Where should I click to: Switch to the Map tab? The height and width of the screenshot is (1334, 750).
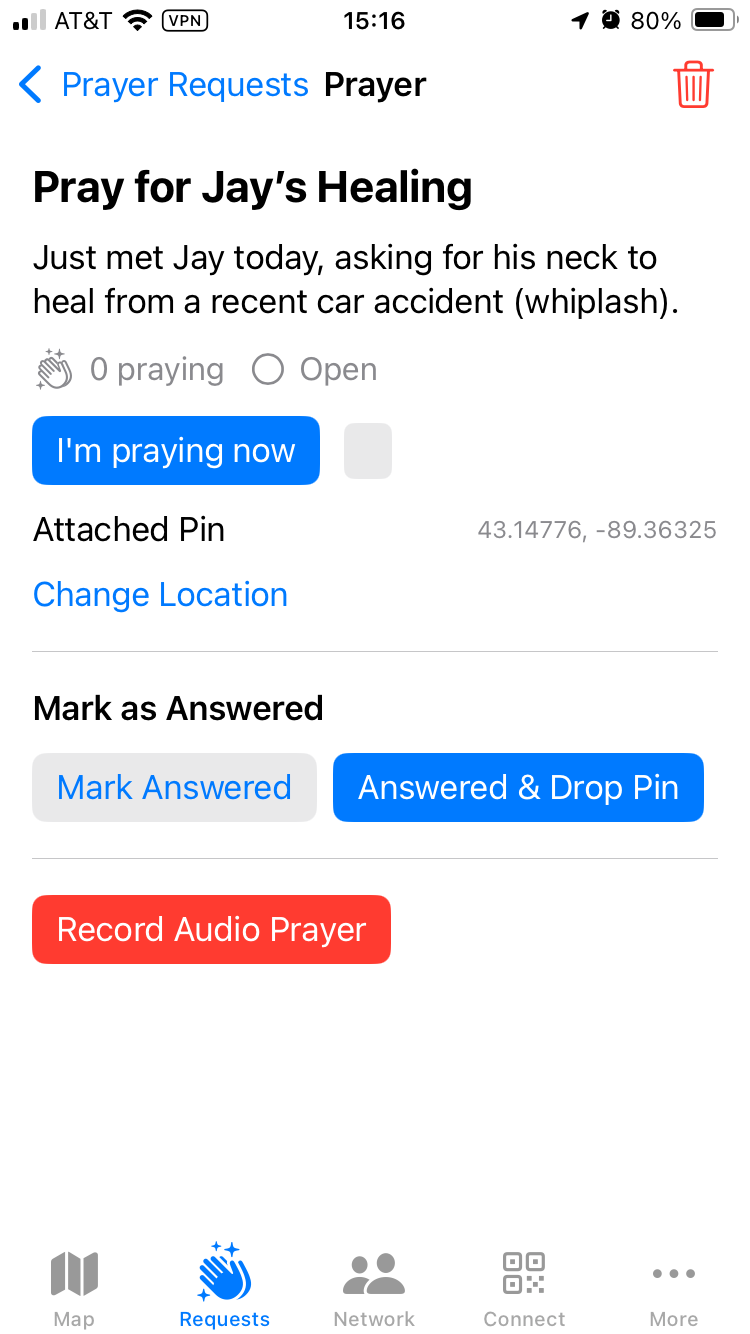pos(74,1287)
